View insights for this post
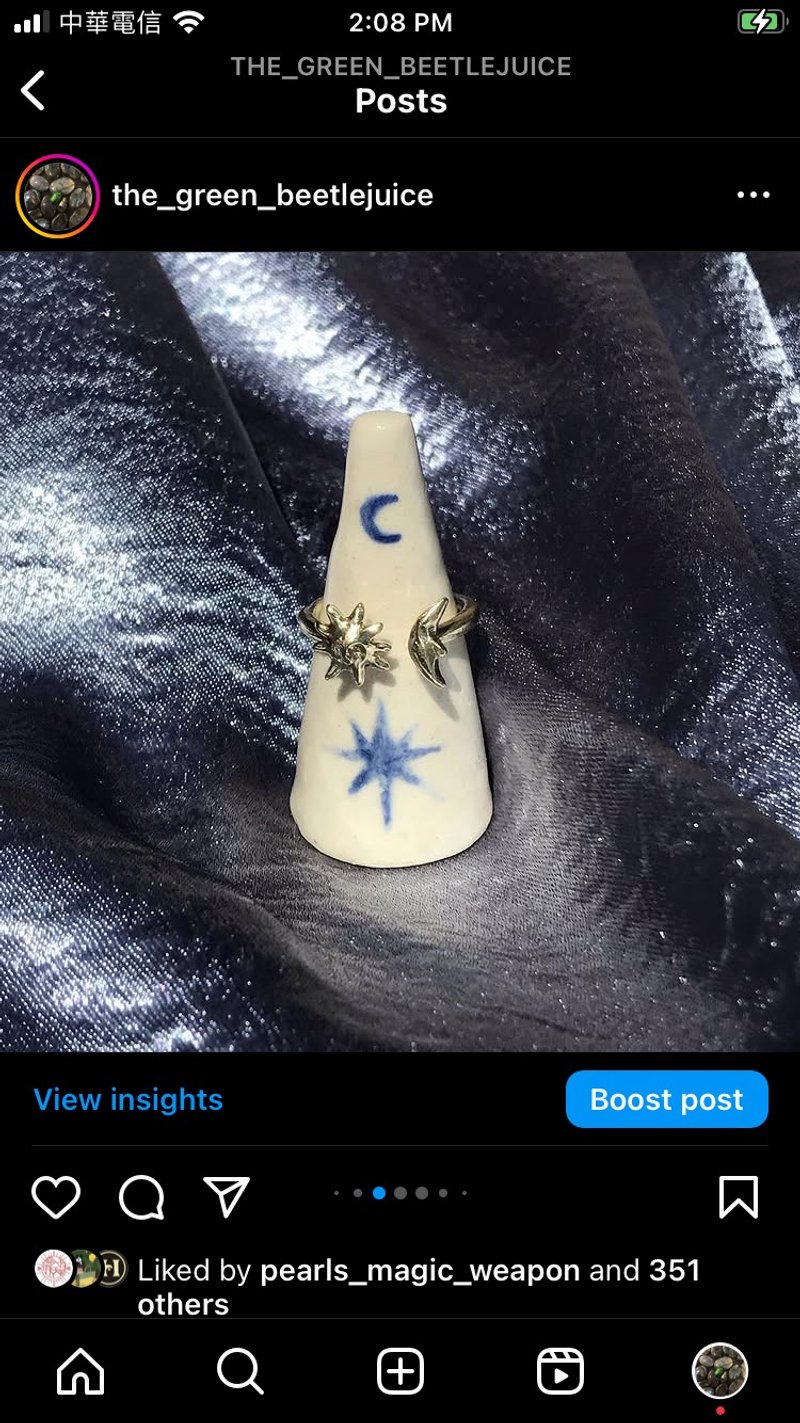The height and width of the screenshot is (1423, 800). [128, 1100]
